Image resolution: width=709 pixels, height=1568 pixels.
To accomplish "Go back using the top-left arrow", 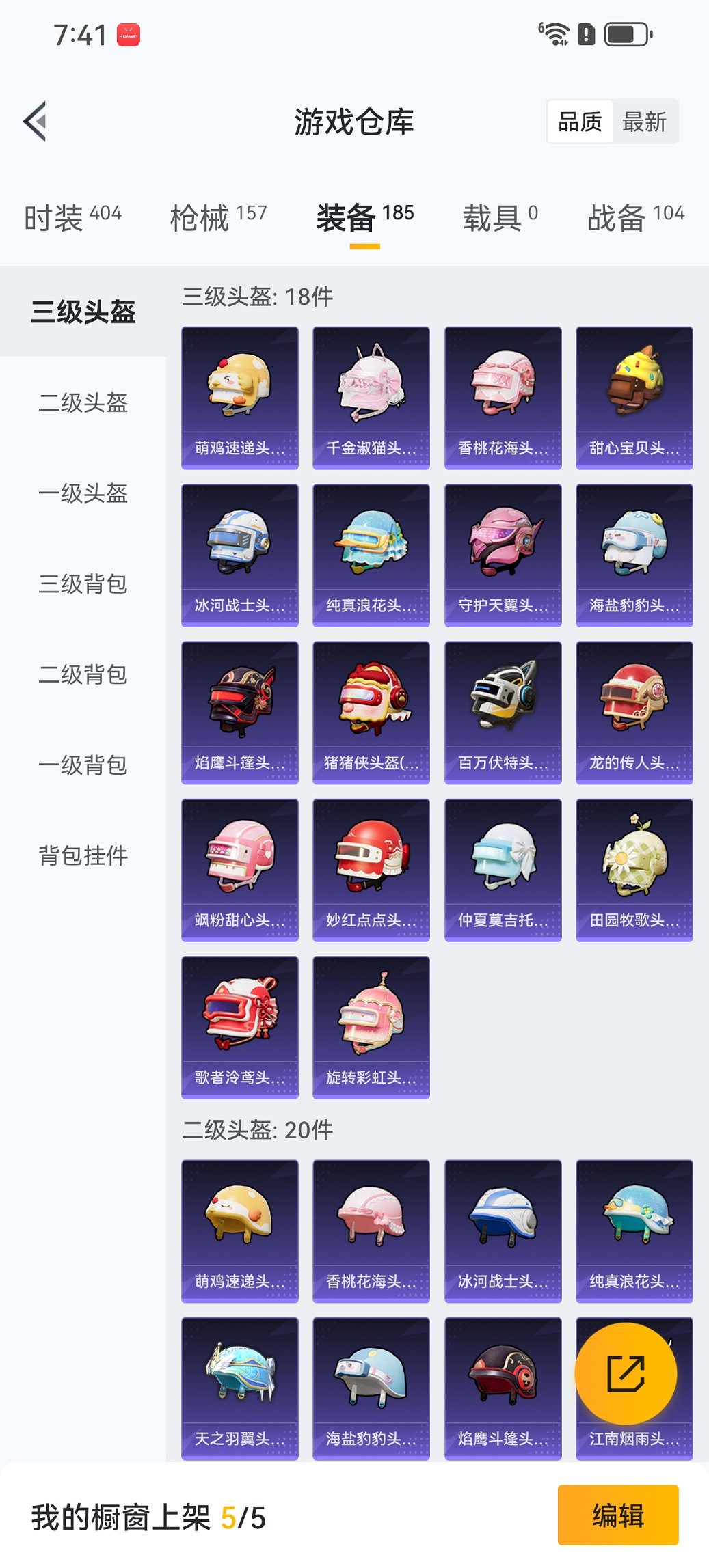I will [x=36, y=122].
